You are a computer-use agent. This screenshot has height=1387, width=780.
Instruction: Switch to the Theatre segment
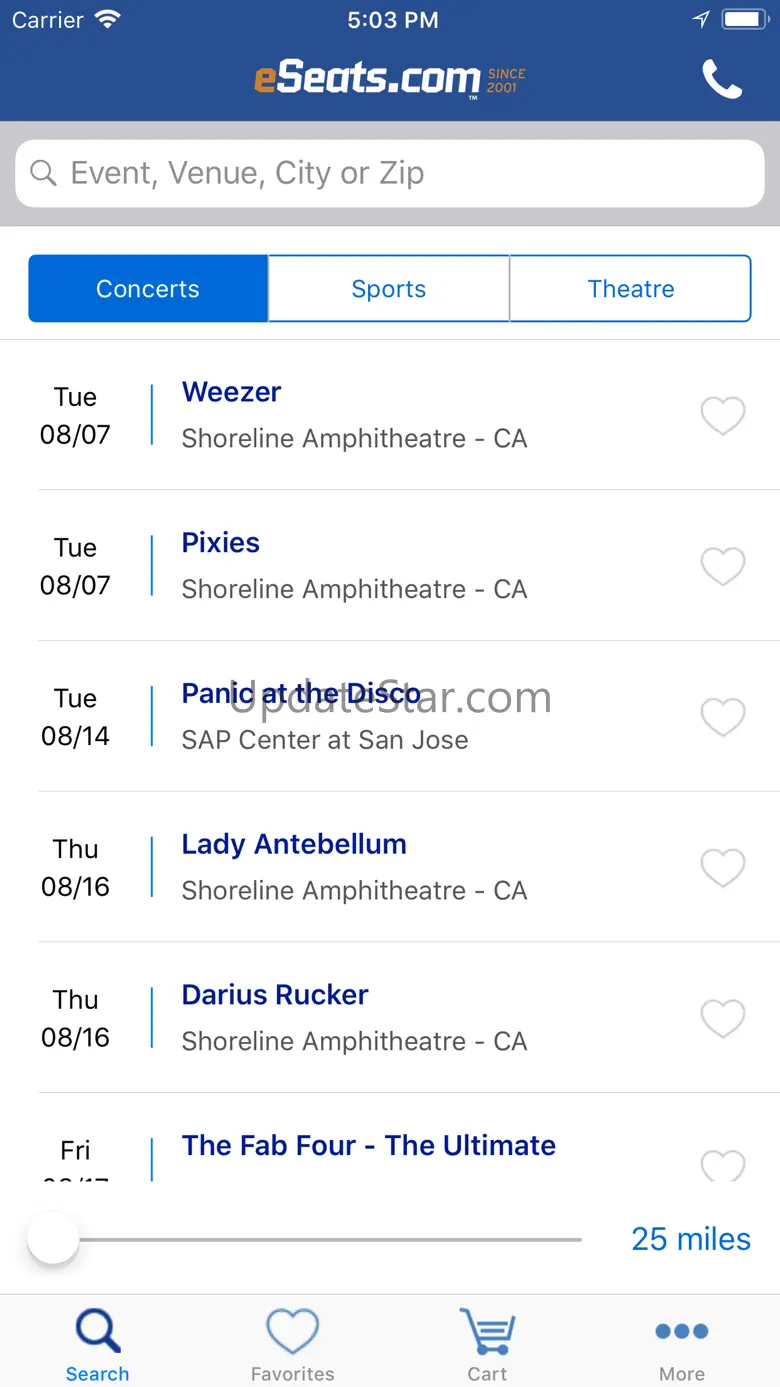point(630,289)
